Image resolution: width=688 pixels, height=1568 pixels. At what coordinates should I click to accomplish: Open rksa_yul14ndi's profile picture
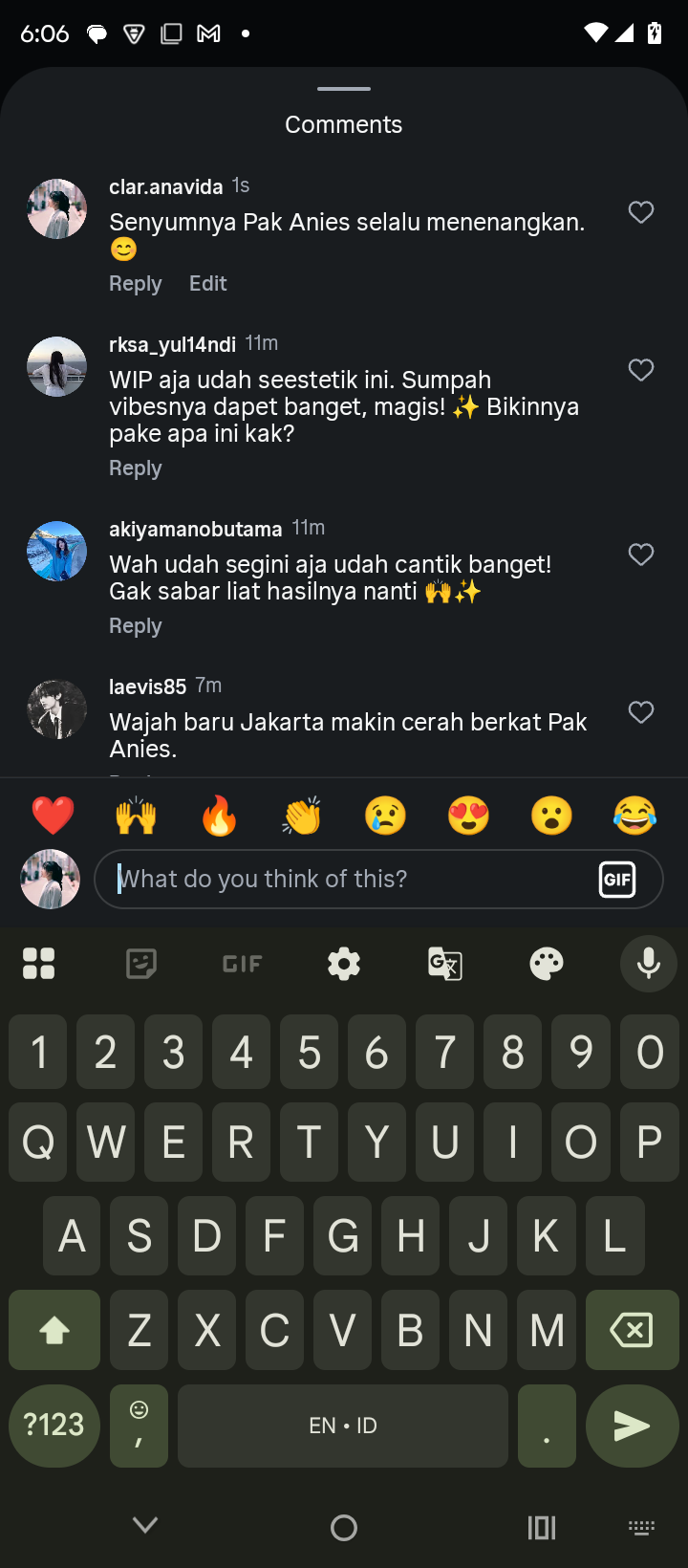[x=56, y=366]
